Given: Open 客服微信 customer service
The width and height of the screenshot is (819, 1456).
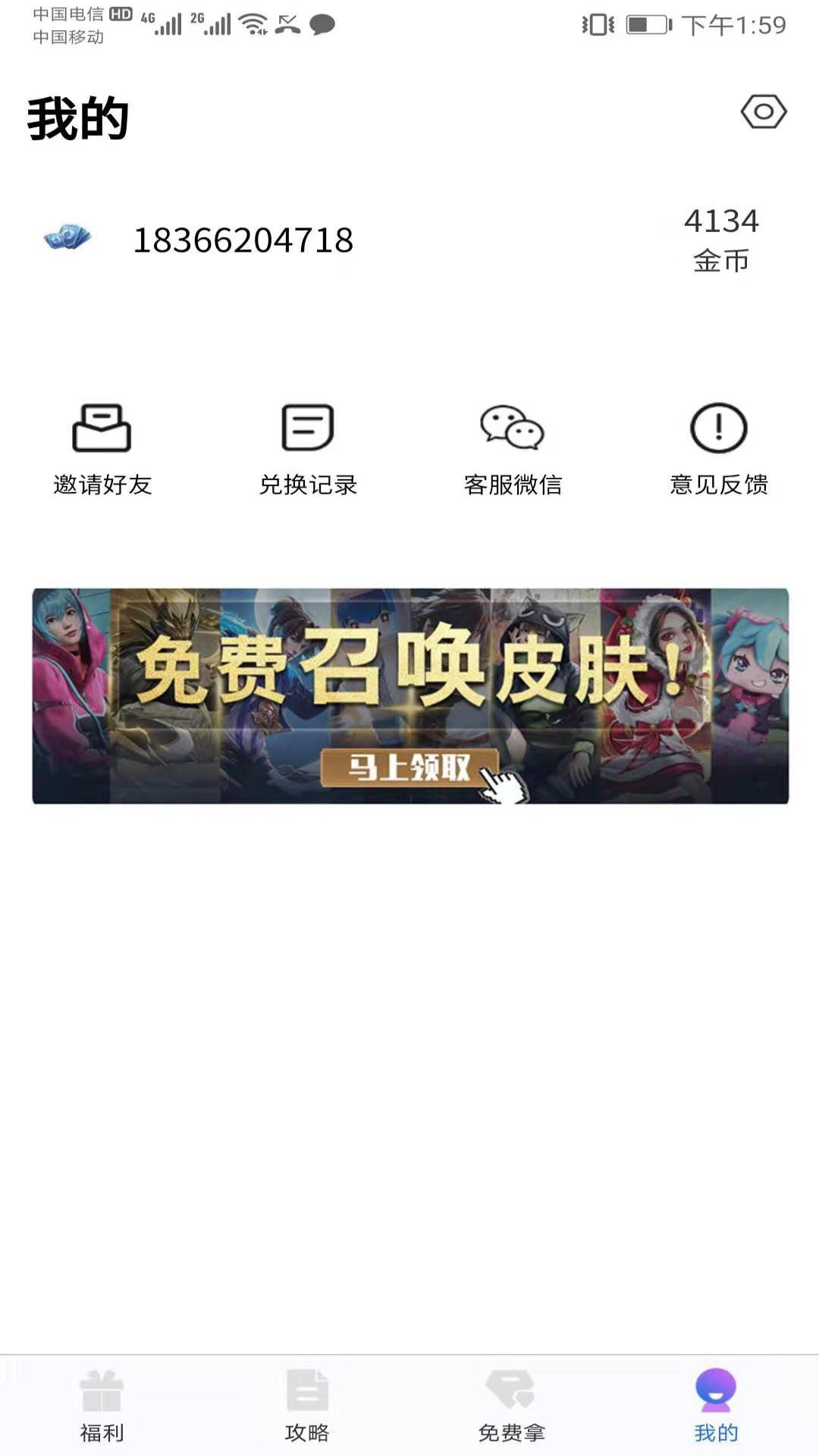Looking at the screenshot, I should click(513, 449).
